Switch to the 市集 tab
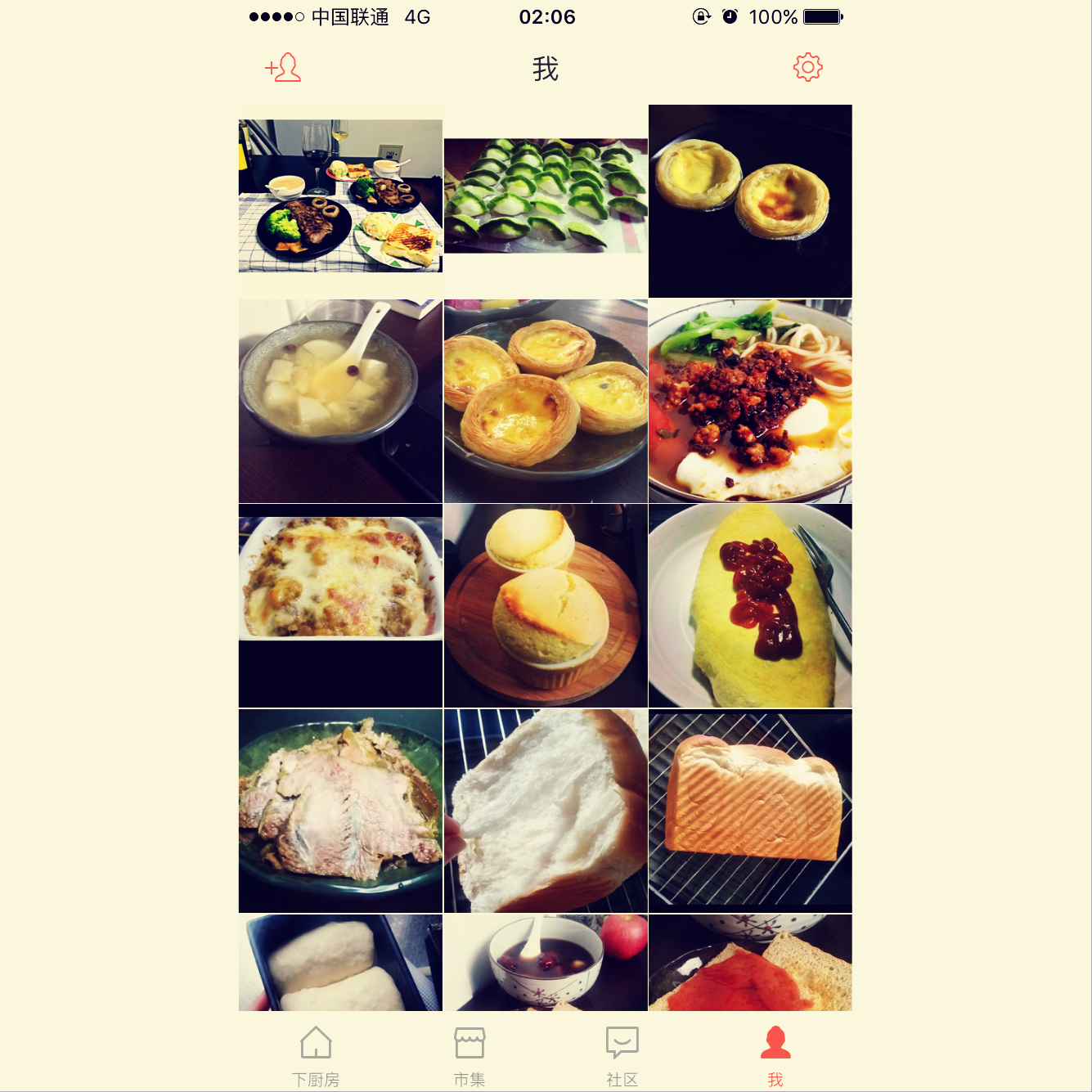1092x1092 pixels. coord(470,1055)
